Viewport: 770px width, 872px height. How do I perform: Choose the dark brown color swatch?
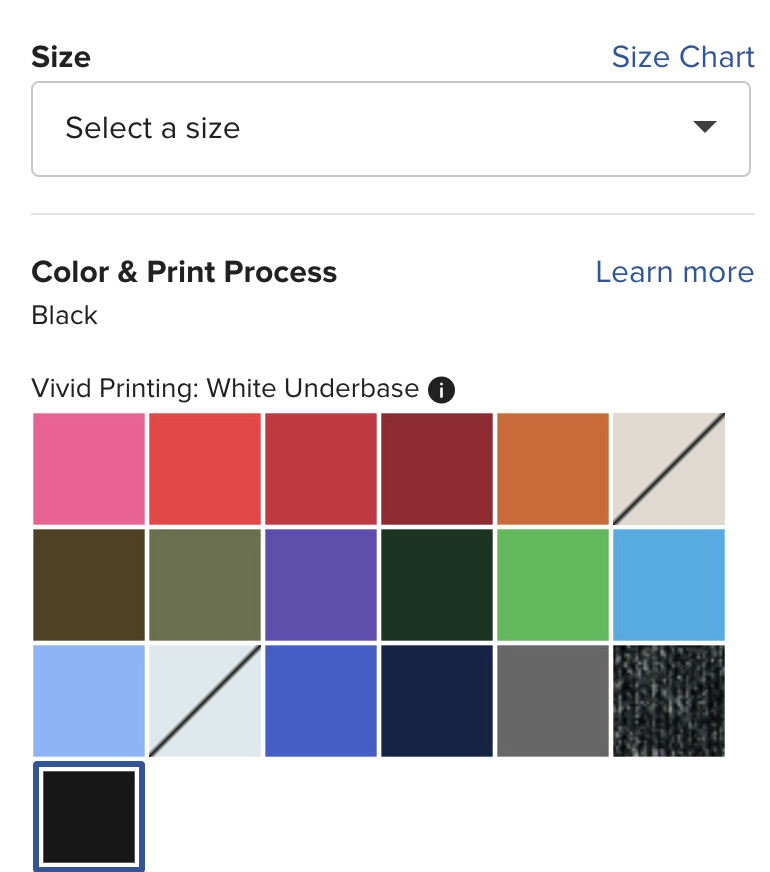tap(89, 585)
